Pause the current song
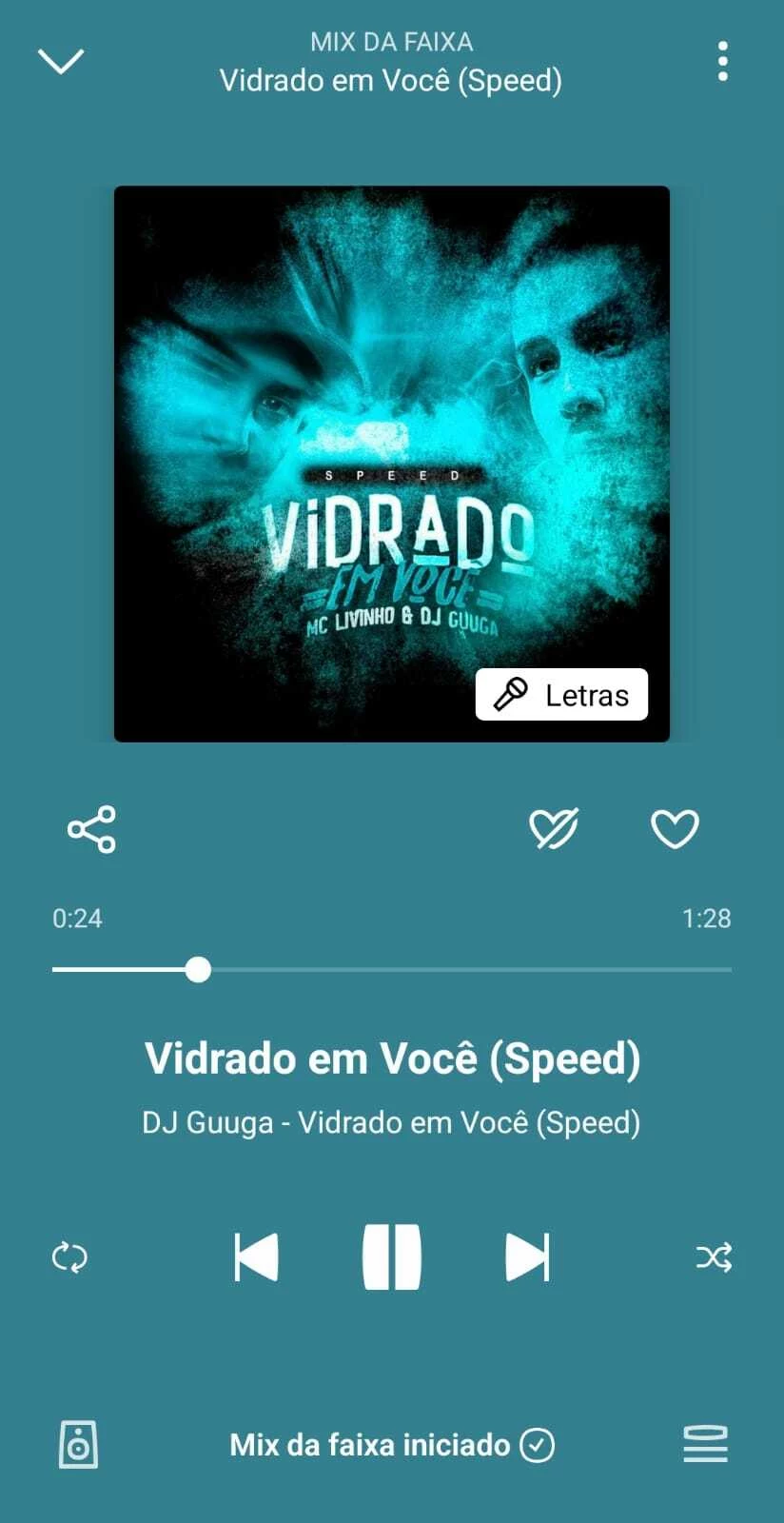The width and height of the screenshot is (784, 1523). click(392, 1257)
